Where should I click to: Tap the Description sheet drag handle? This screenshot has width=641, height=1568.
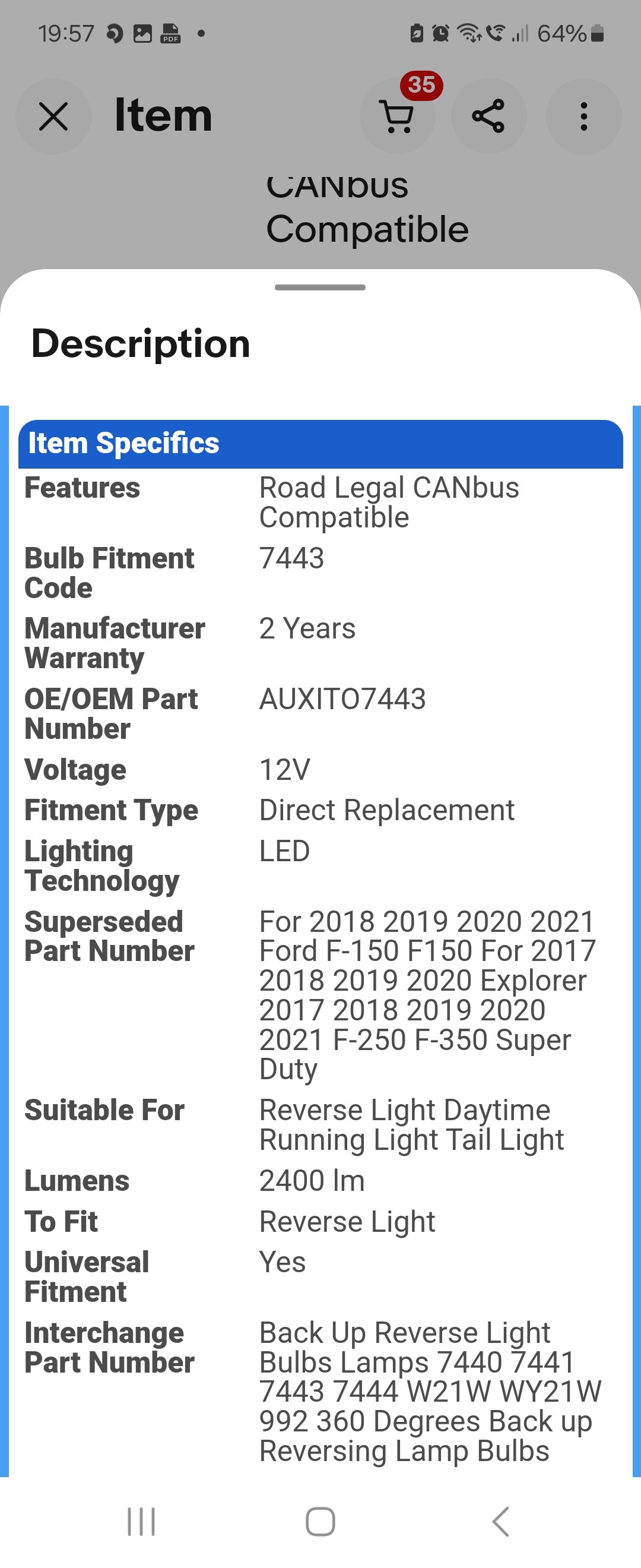(x=320, y=288)
